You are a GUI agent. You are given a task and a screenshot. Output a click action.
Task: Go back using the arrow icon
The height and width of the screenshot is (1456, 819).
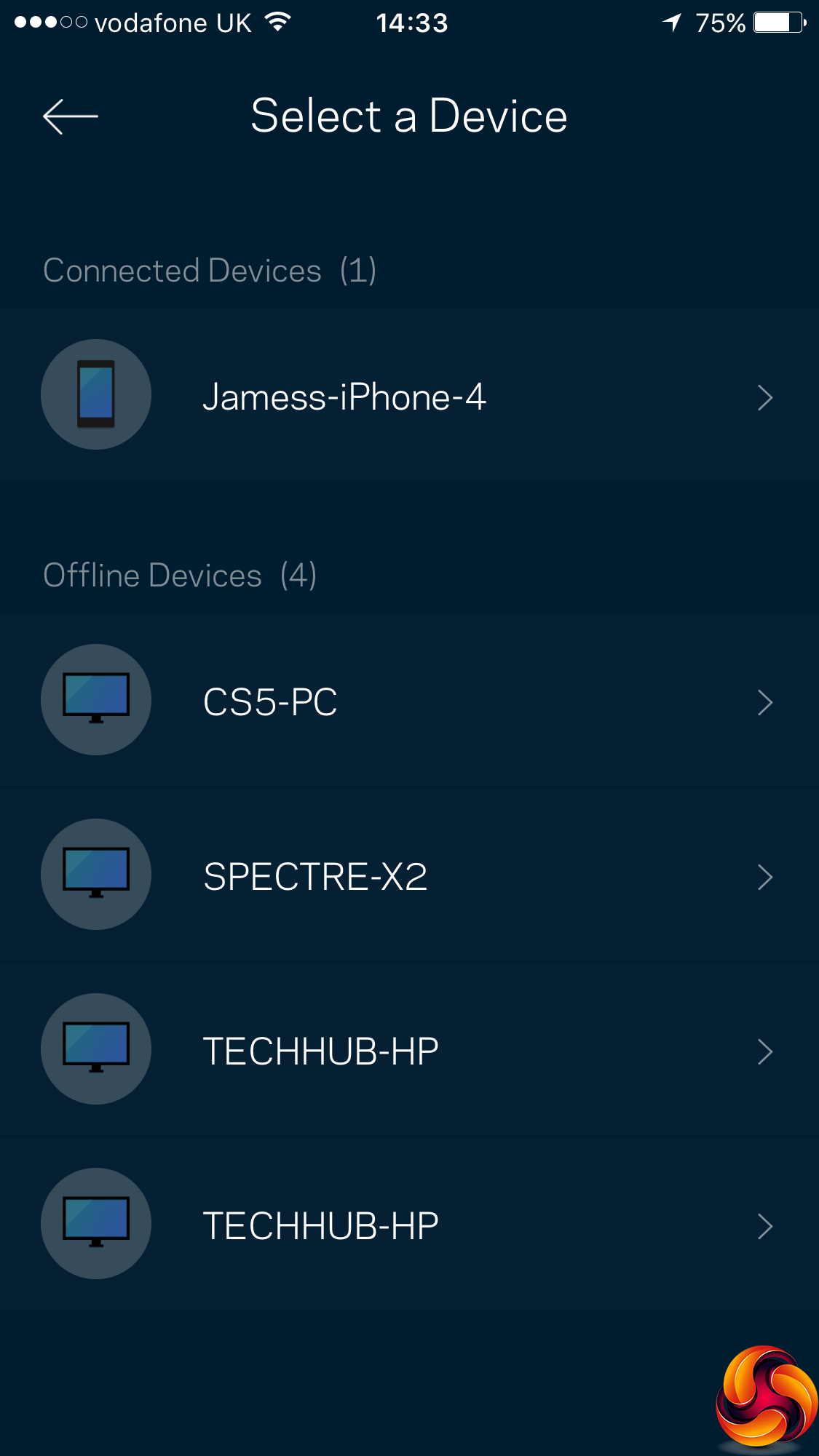tap(70, 116)
